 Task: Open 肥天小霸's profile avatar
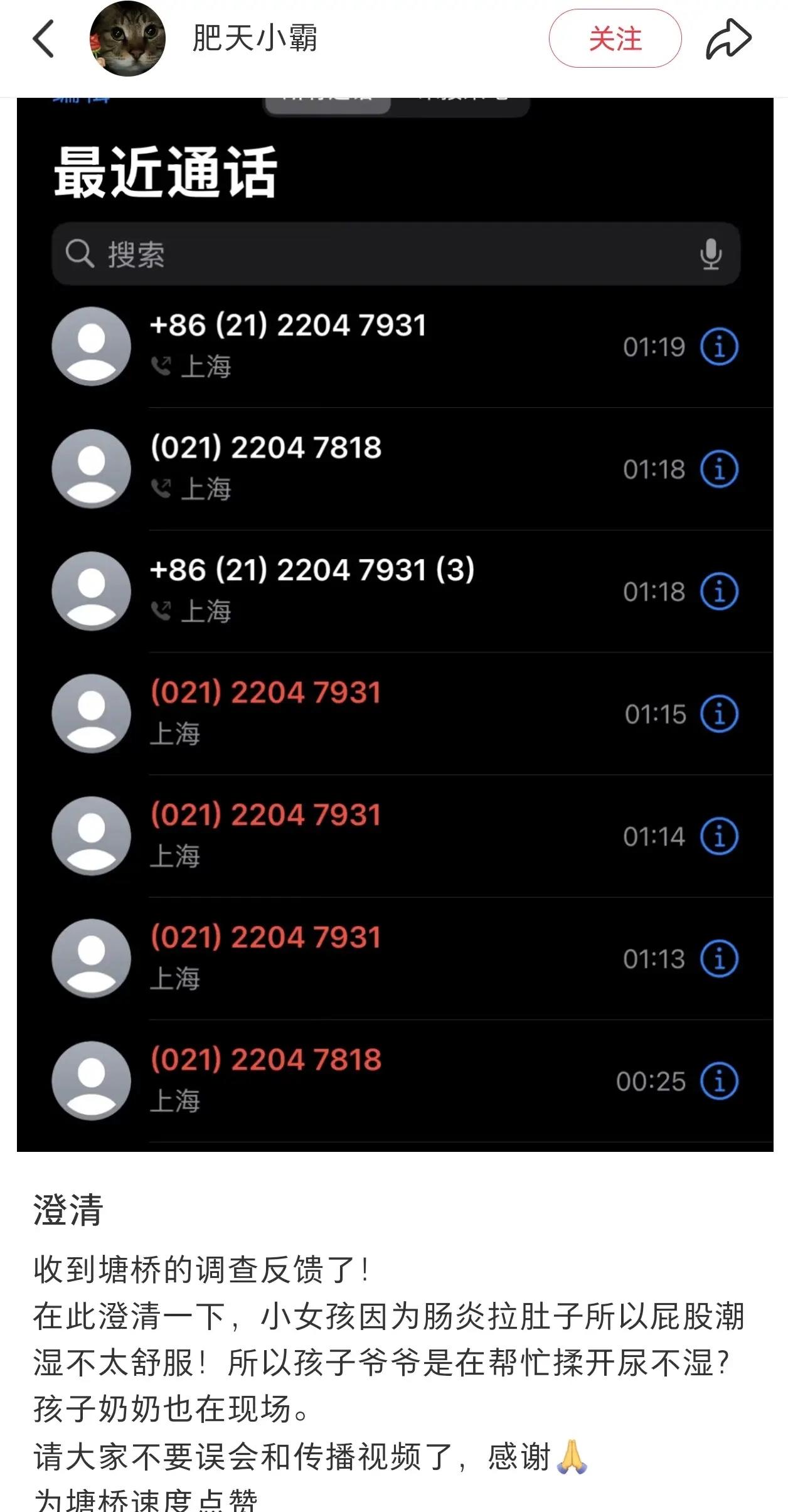[127, 39]
